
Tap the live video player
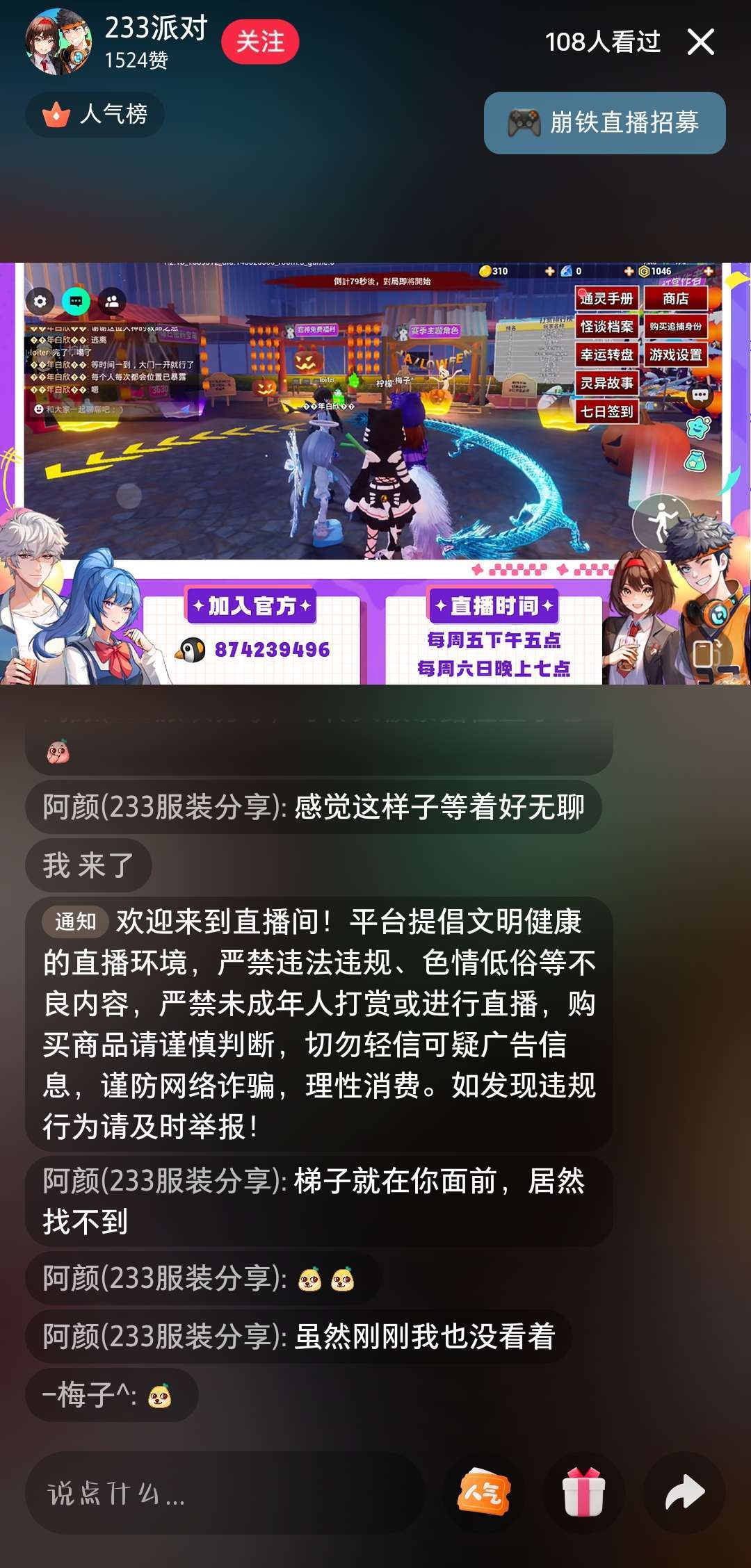click(x=375, y=473)
